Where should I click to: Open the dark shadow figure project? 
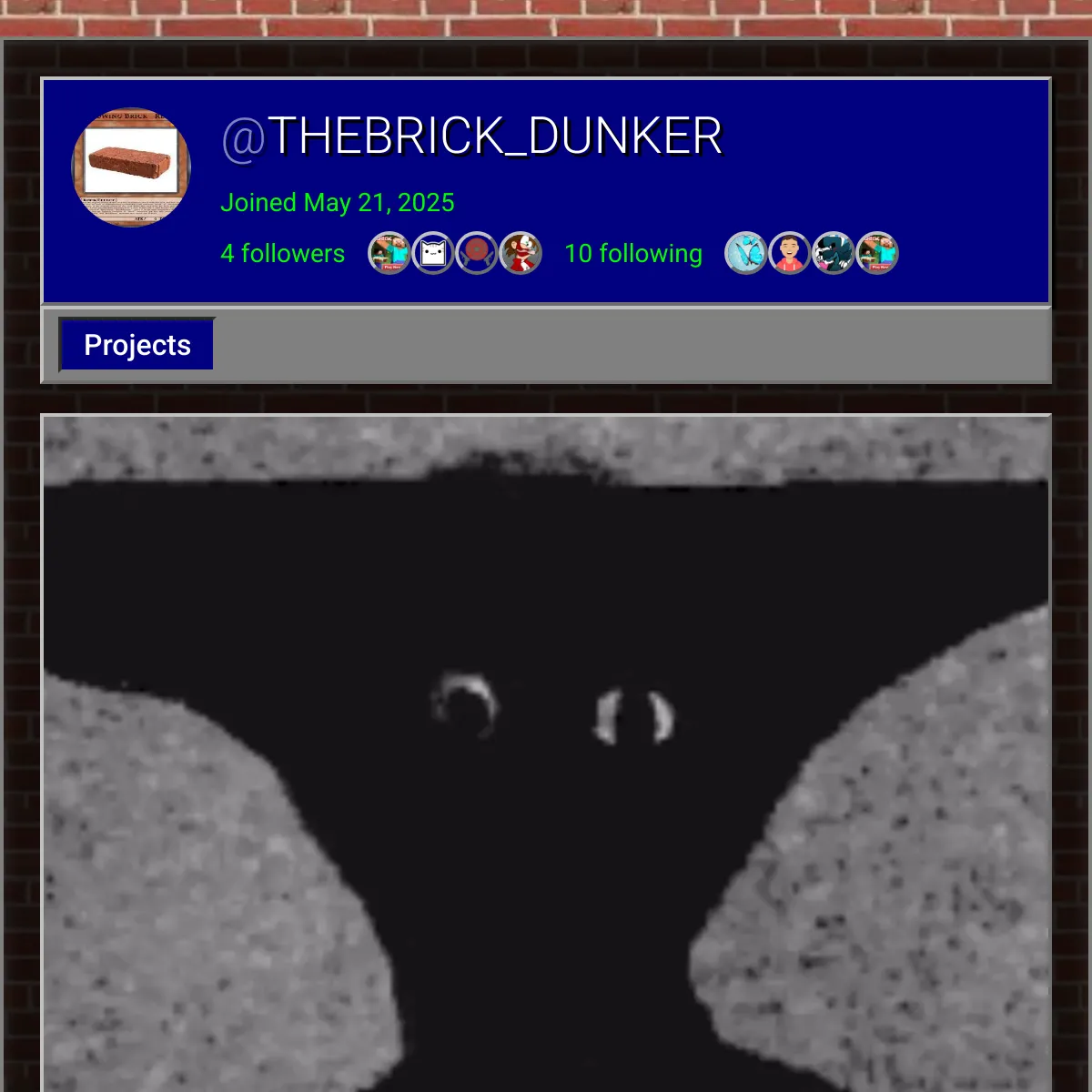(546, 755)
